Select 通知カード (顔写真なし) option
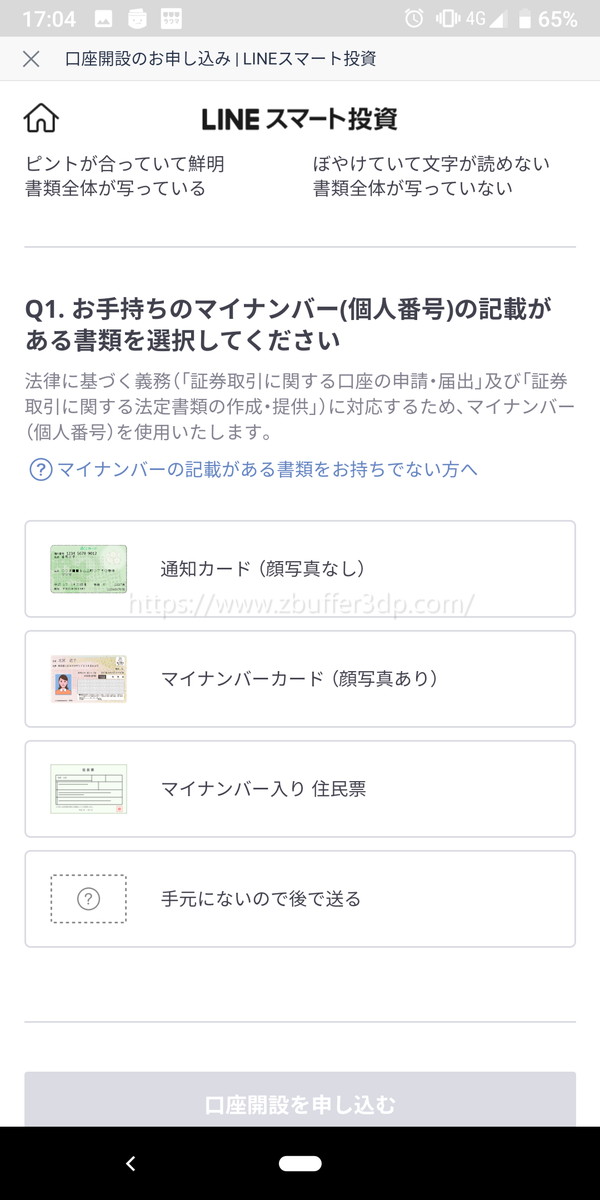The width and height of the screenshot is (600, 1200). pyautogui.click(x=300, y=569)
